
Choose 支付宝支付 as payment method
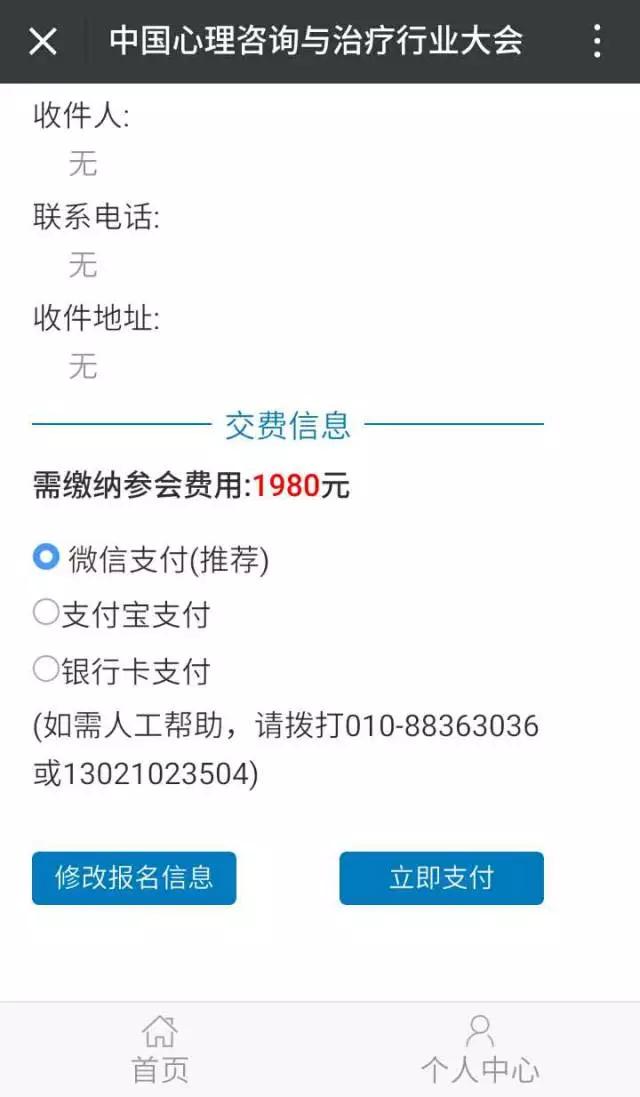pyautogui.click(x=46, y=612)
